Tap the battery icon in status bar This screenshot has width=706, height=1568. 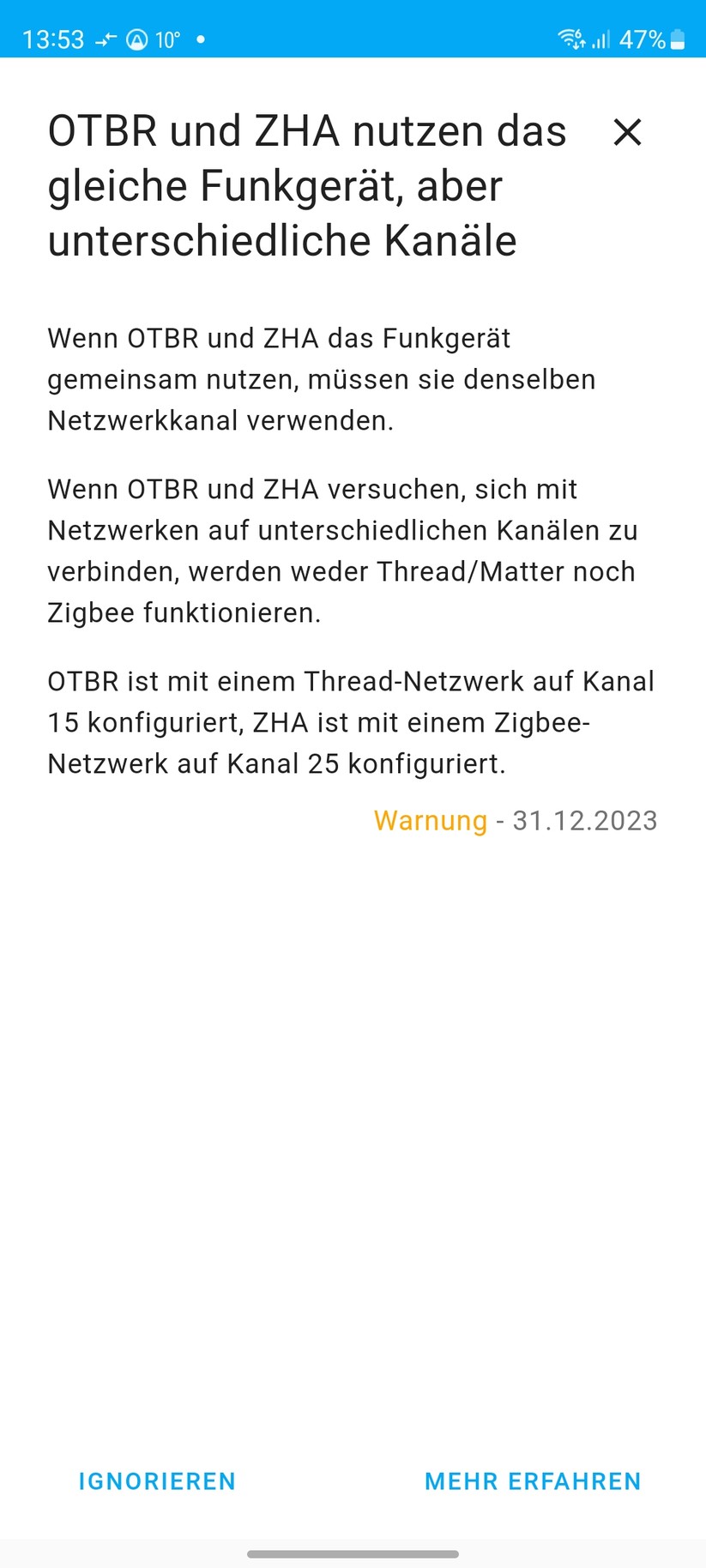pos(679,39)
